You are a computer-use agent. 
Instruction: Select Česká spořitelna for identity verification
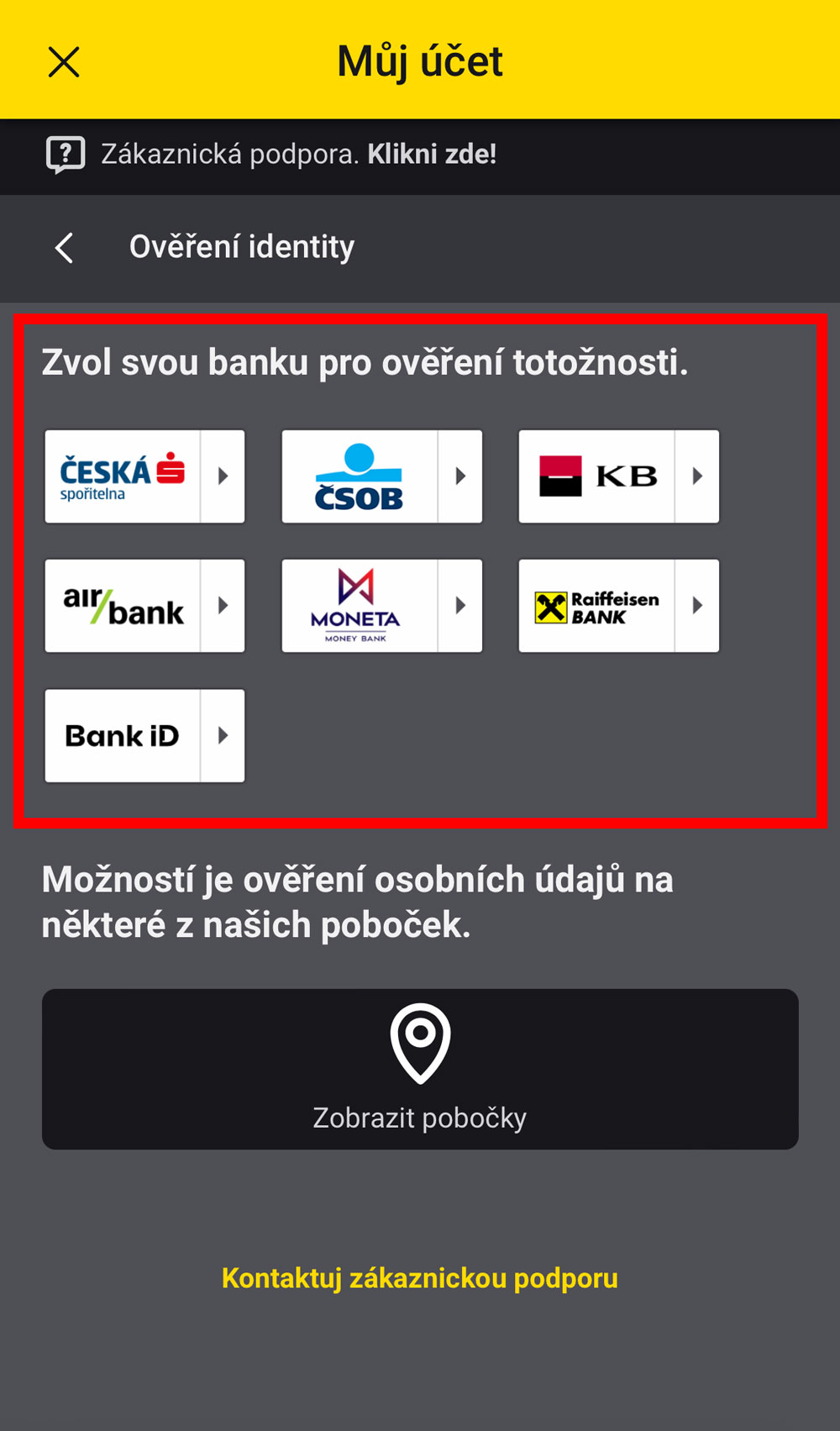click(144, 476)
